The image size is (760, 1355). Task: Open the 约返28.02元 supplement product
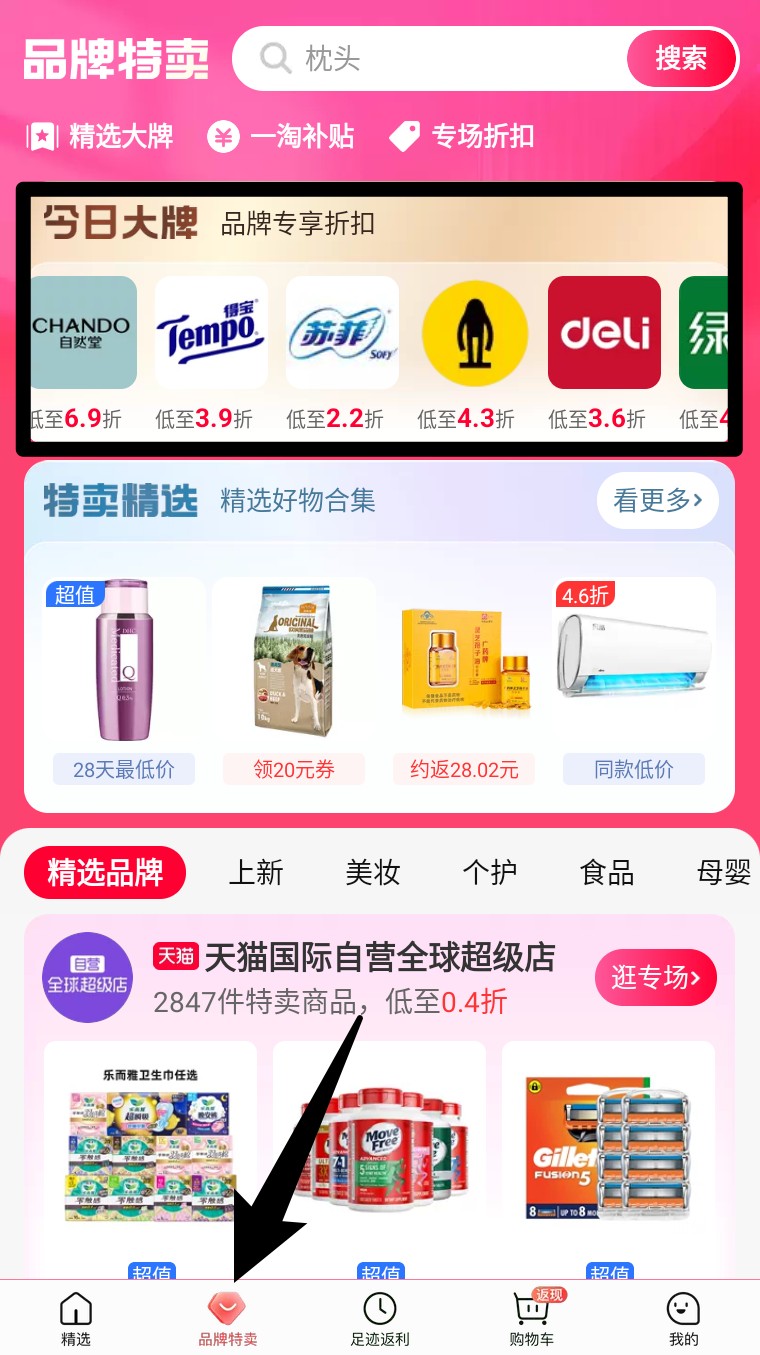[x=464, y=660]
